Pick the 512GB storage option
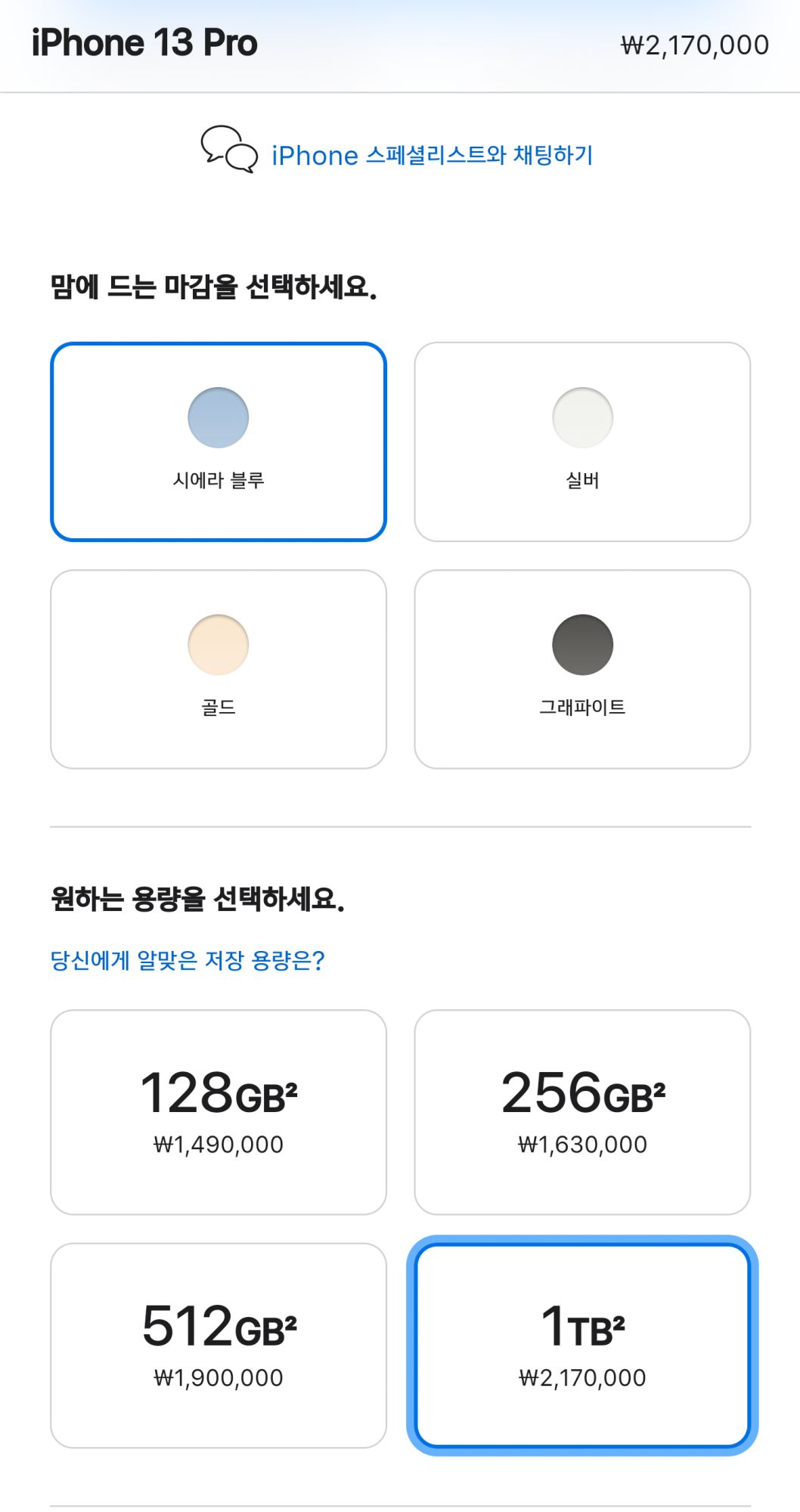The height and width of the screenshot is (1512, 800). pos(219,1346)
